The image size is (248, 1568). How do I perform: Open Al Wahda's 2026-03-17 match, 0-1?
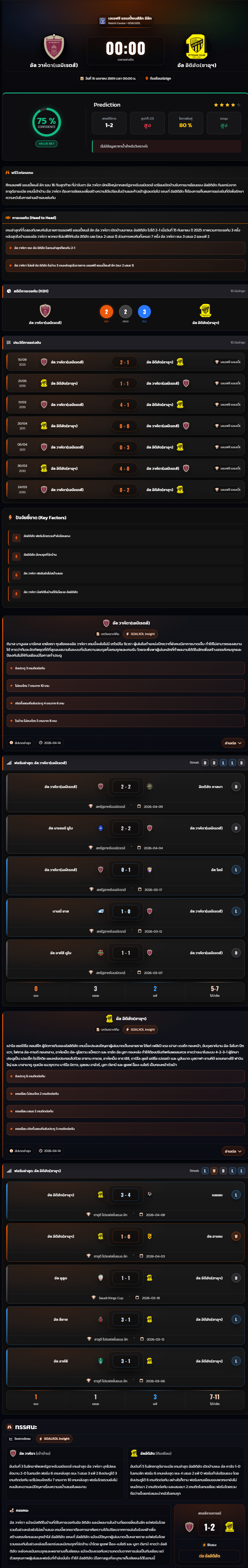tap(124, 870)
